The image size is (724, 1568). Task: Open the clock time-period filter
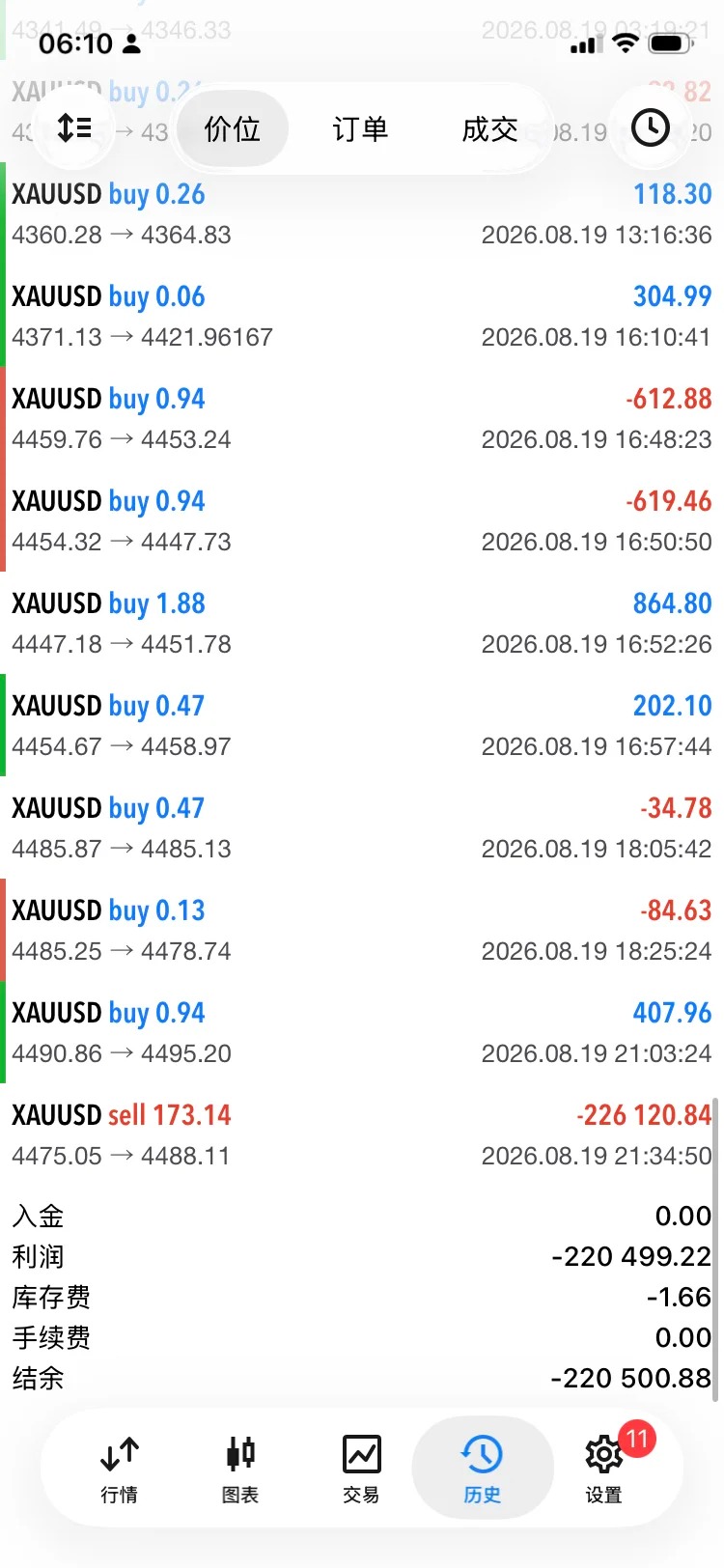click(x=650, y=128)
